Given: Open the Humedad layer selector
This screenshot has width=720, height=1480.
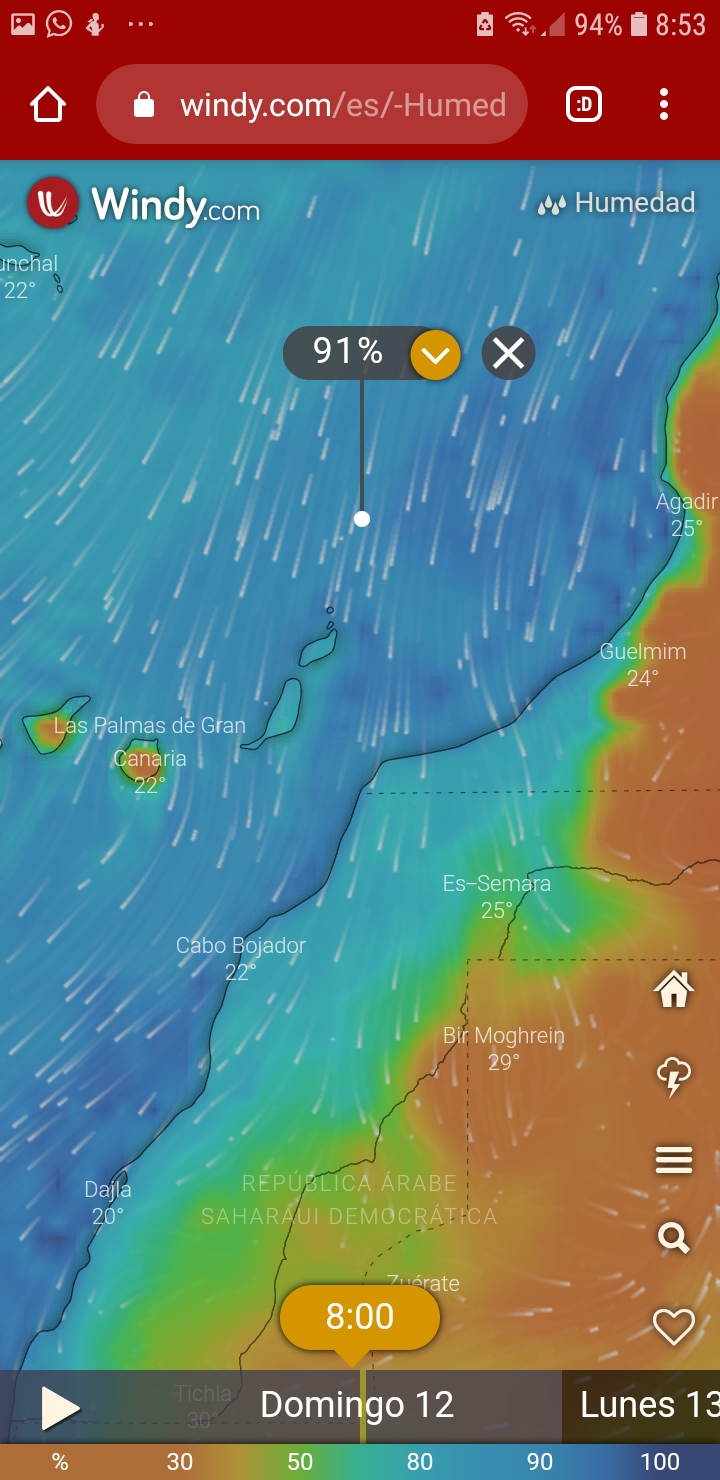Looking at the screenshot, I should tap(616, 203).
